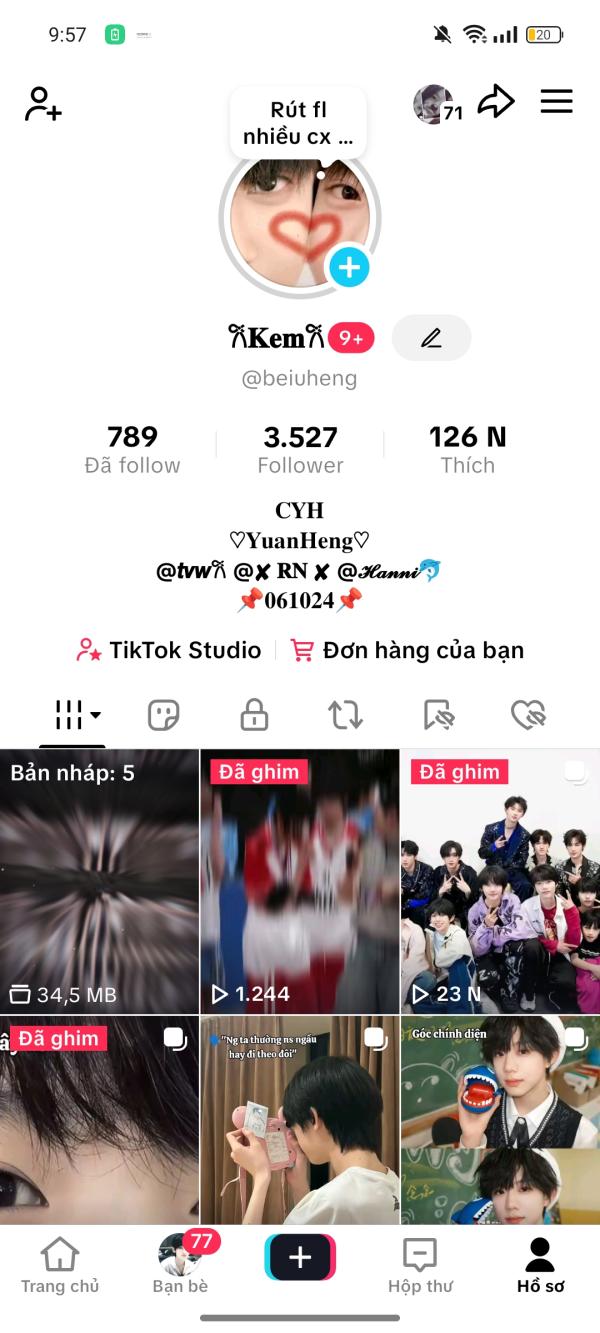The image size is (600, 1333).
Task: Tap the blue plus on profile photo
Action: (349, 267)
